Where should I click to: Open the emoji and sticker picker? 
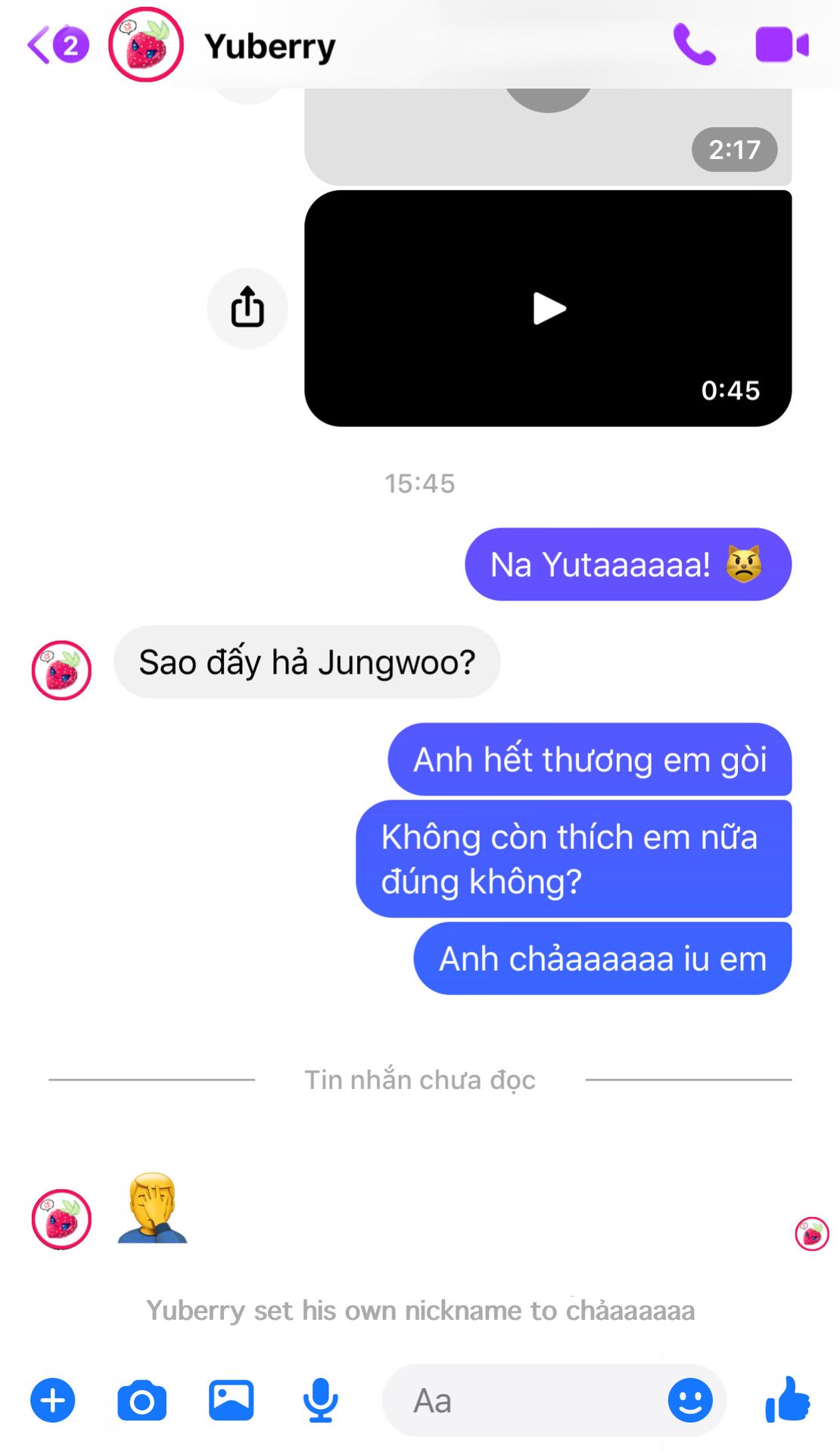(690, 1400)
